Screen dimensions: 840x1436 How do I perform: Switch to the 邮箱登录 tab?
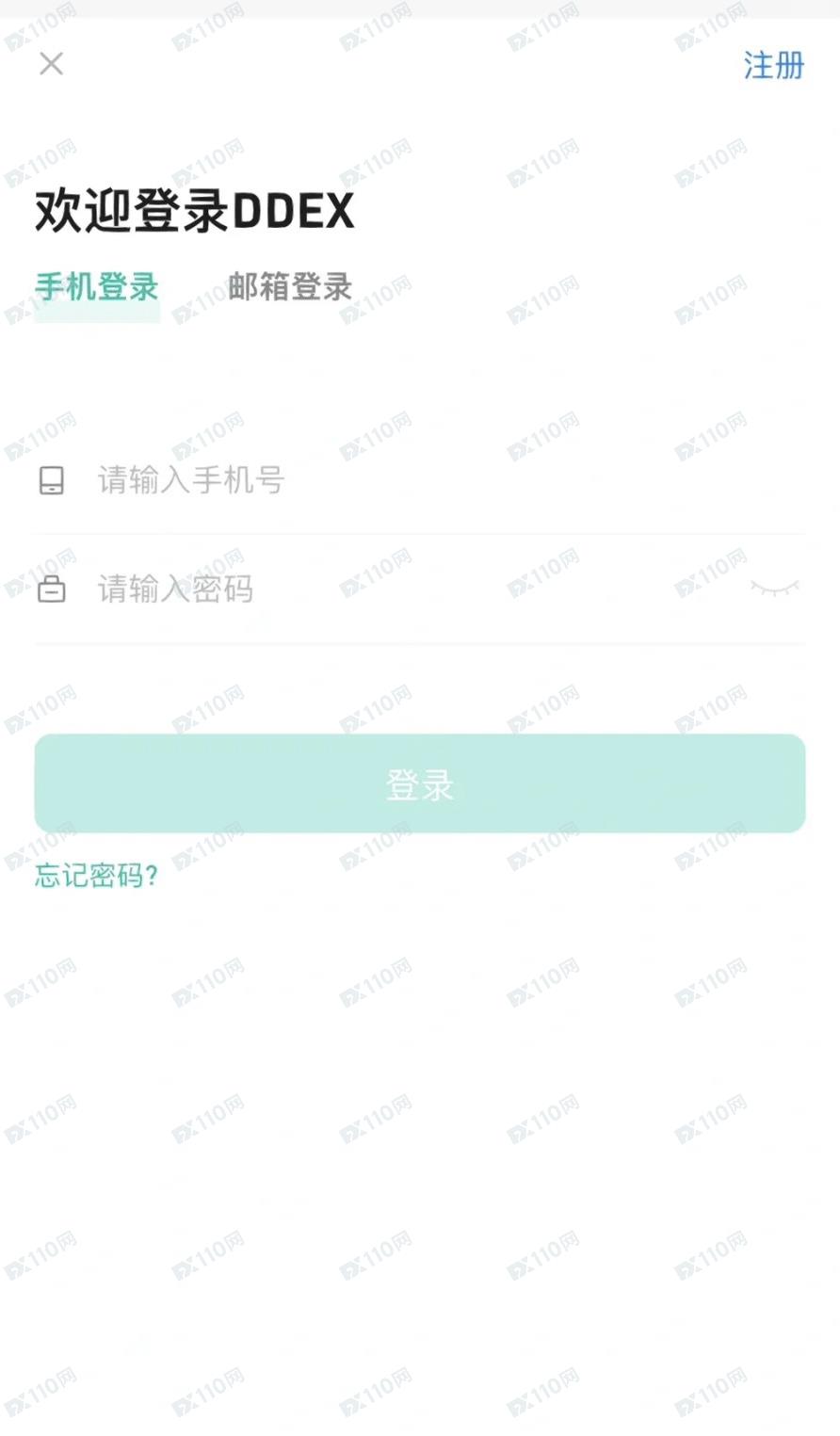290,287
